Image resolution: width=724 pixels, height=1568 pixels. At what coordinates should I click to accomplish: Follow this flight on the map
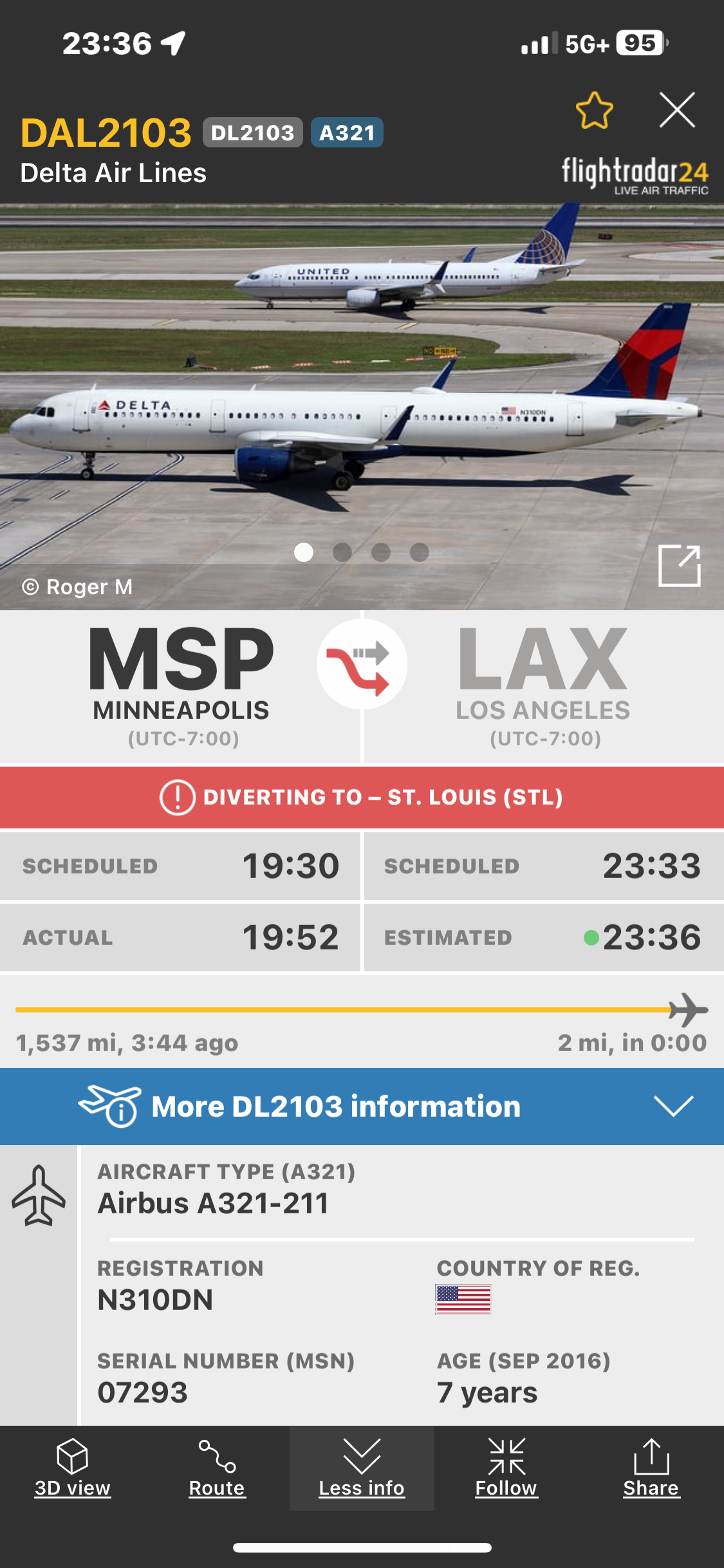click(506, 1468)
